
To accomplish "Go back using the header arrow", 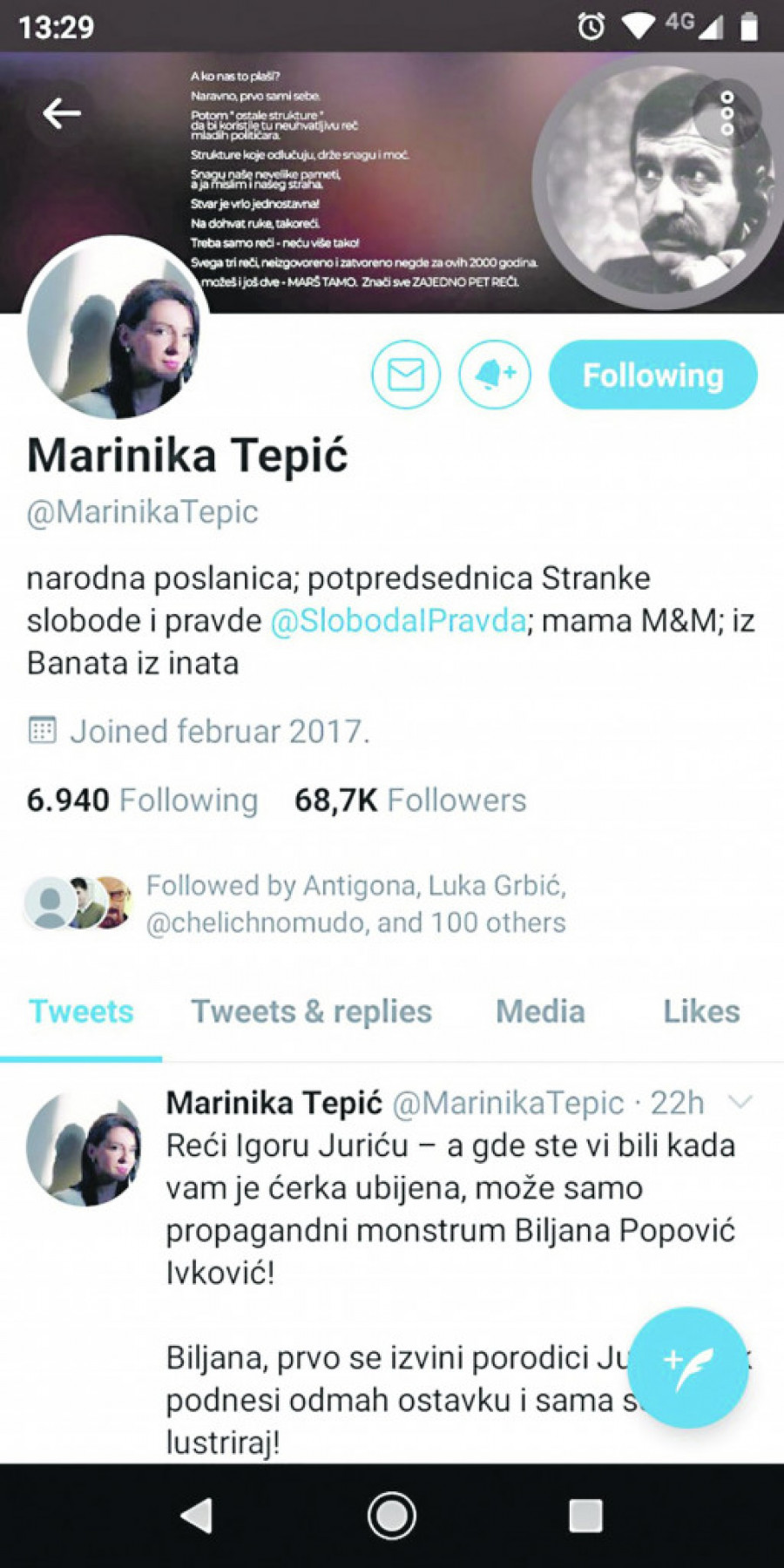I will pos(62,113).
